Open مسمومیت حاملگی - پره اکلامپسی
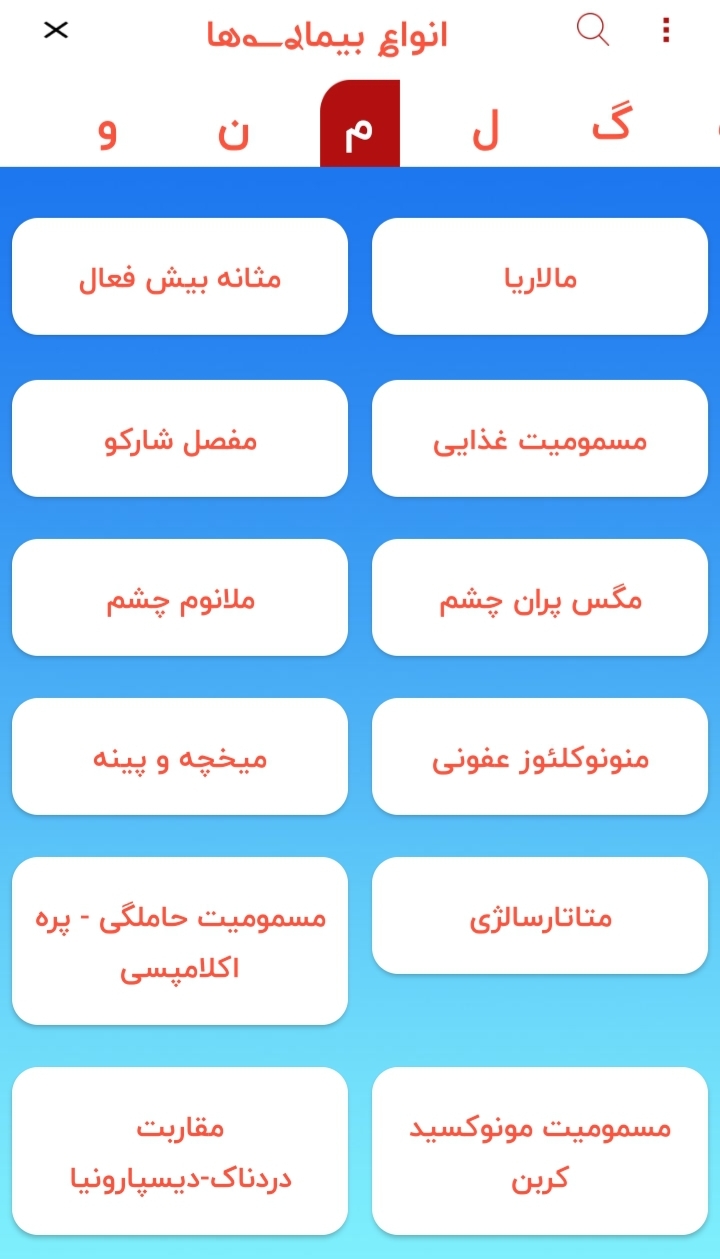This screenshot has width=720, height=1259. 180,940
